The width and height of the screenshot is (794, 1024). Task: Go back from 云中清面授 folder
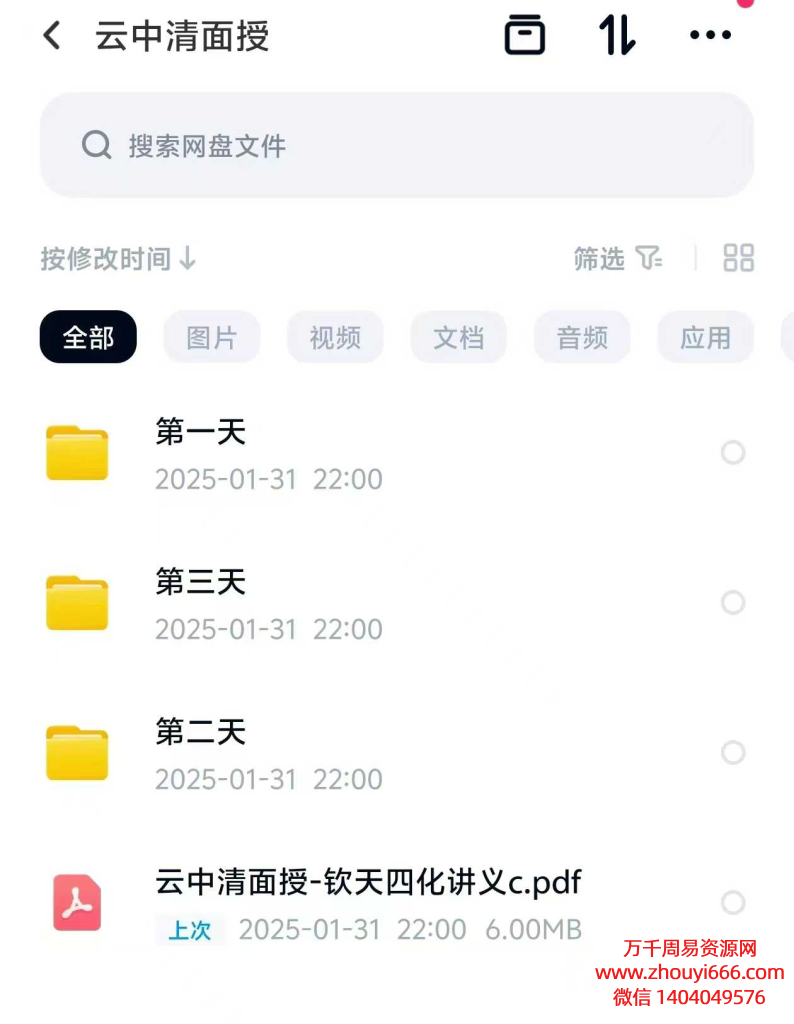52,37
